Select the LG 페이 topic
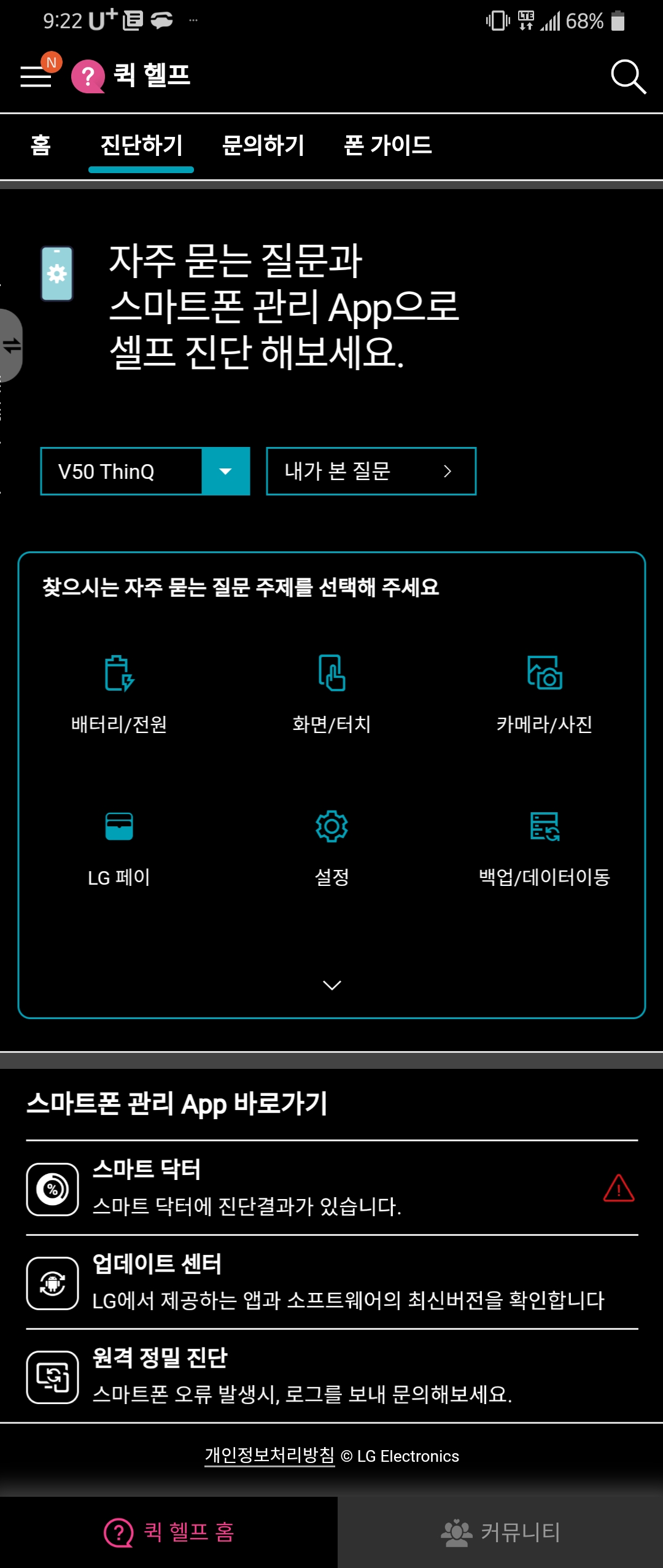Screen dimensions: 663x1568 119,847
